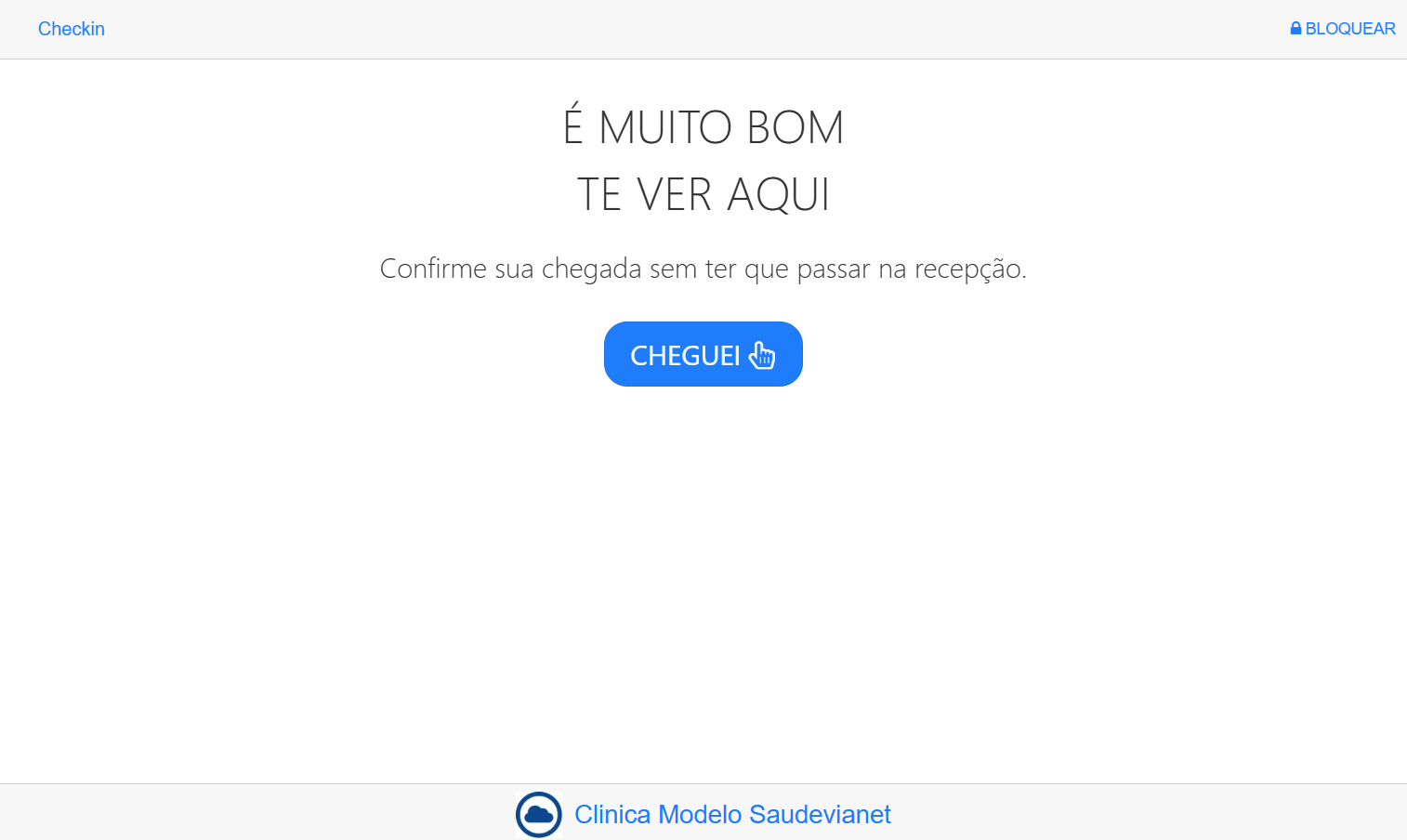Open the Checkin link in the header
The width and height of the screenshot is (1407, 840).
point(72,29)
